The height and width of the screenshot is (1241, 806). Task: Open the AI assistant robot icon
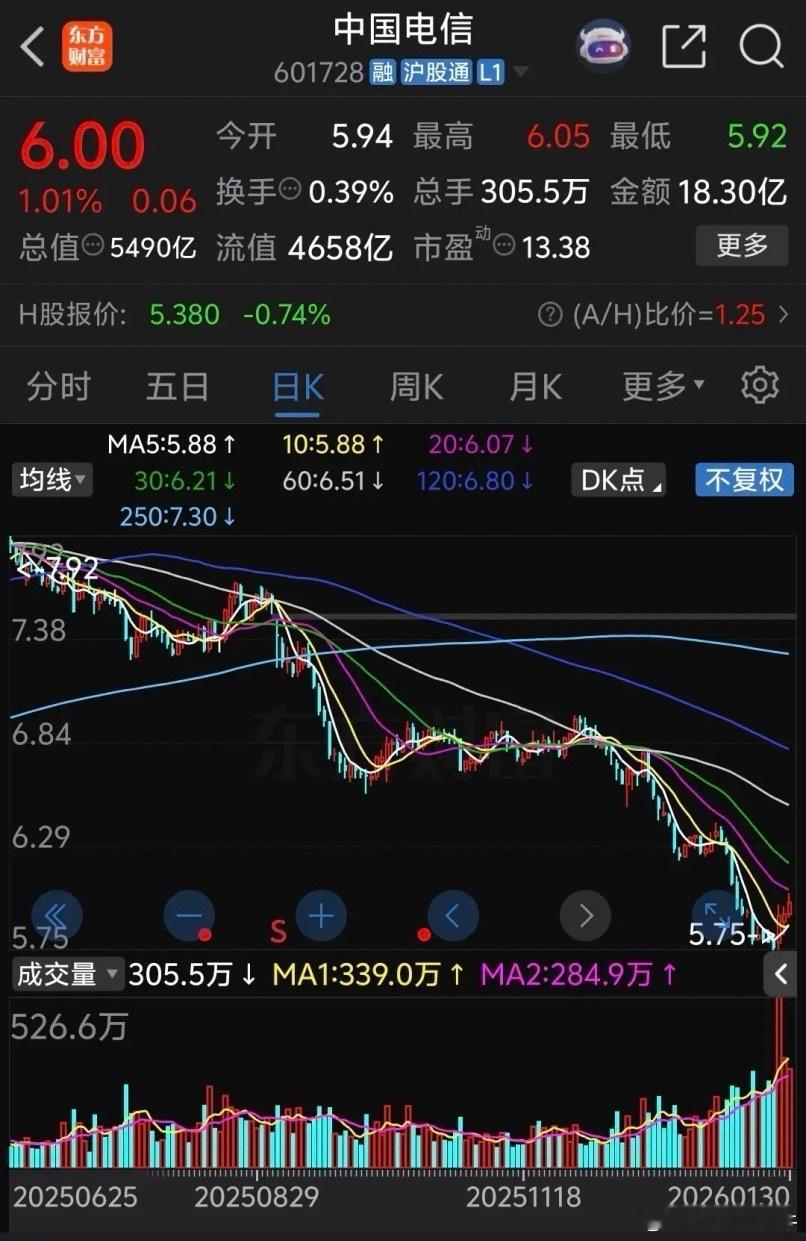pyautogui.click(x=602, y=44)
